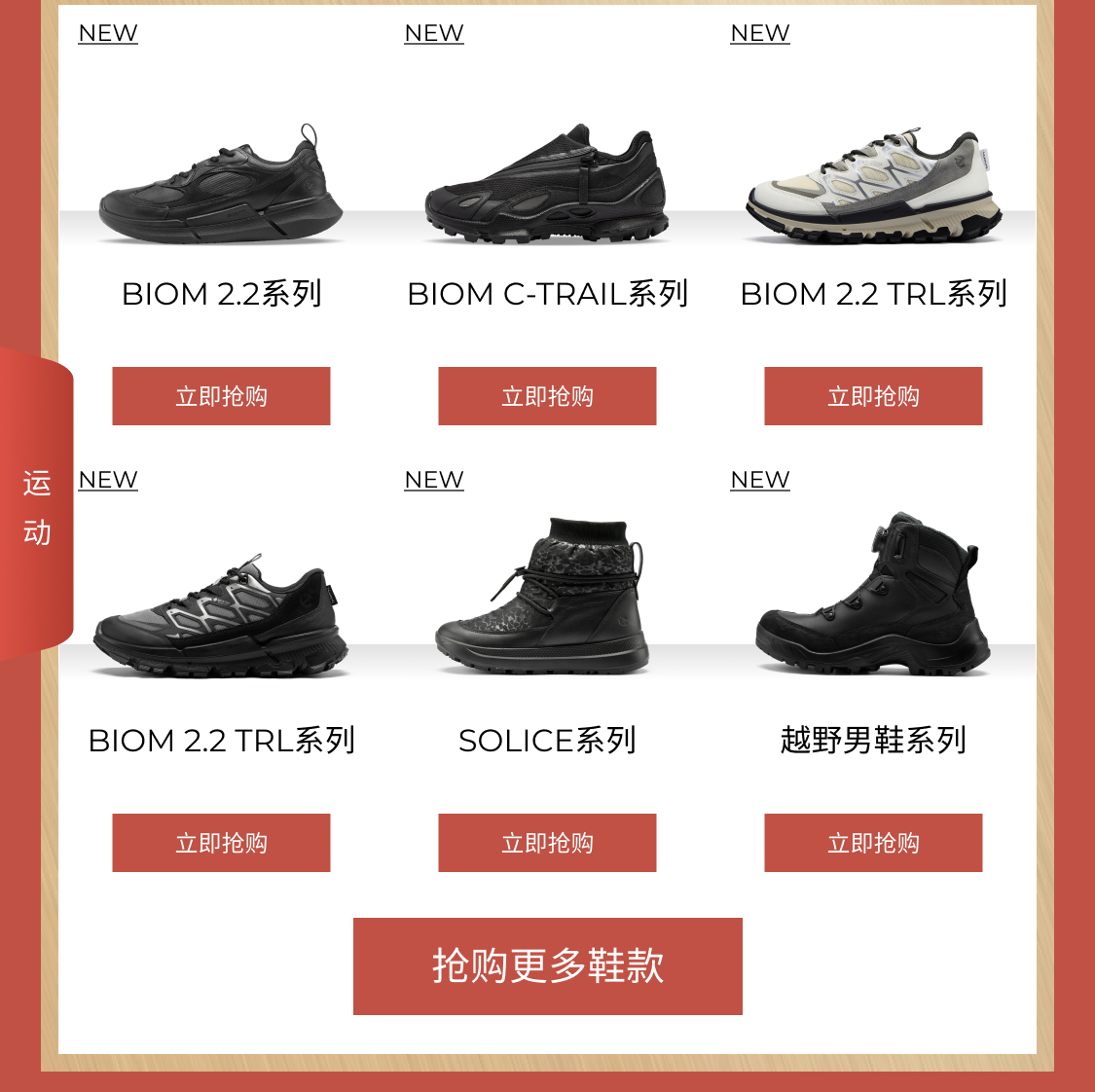Screen dimensions: 1095x1092
Task: Tap 立即抢购 under the black BIOM 2.2 TRL shoe
Action: [221, 843]
